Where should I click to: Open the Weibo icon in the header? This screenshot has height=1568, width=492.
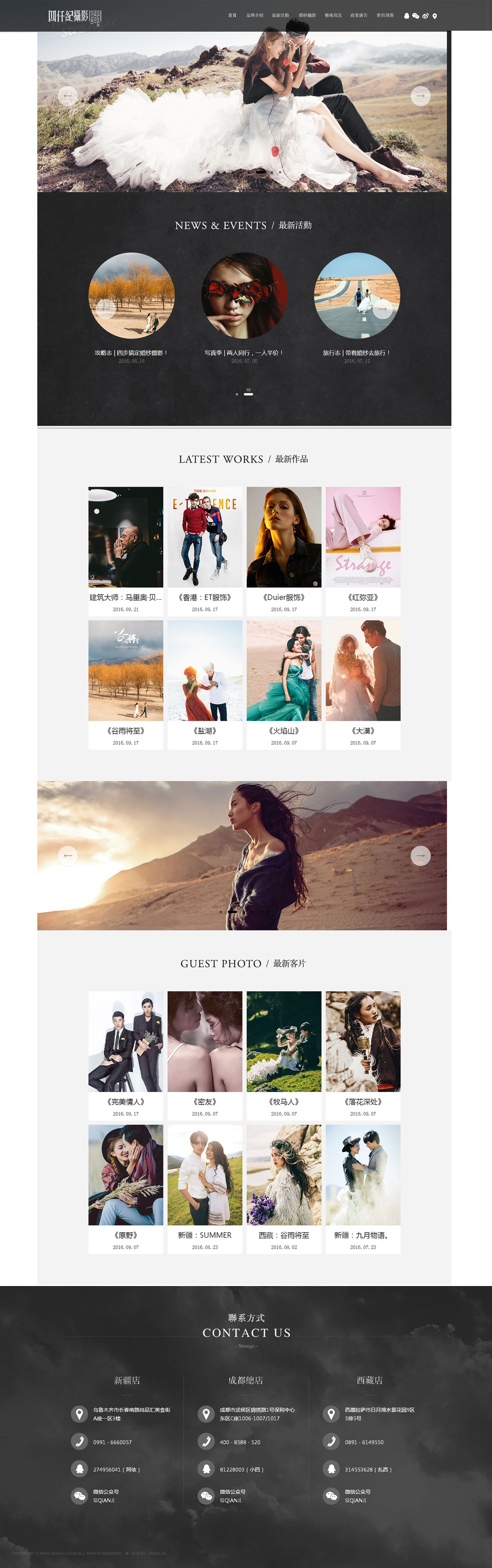click(425, 16)
